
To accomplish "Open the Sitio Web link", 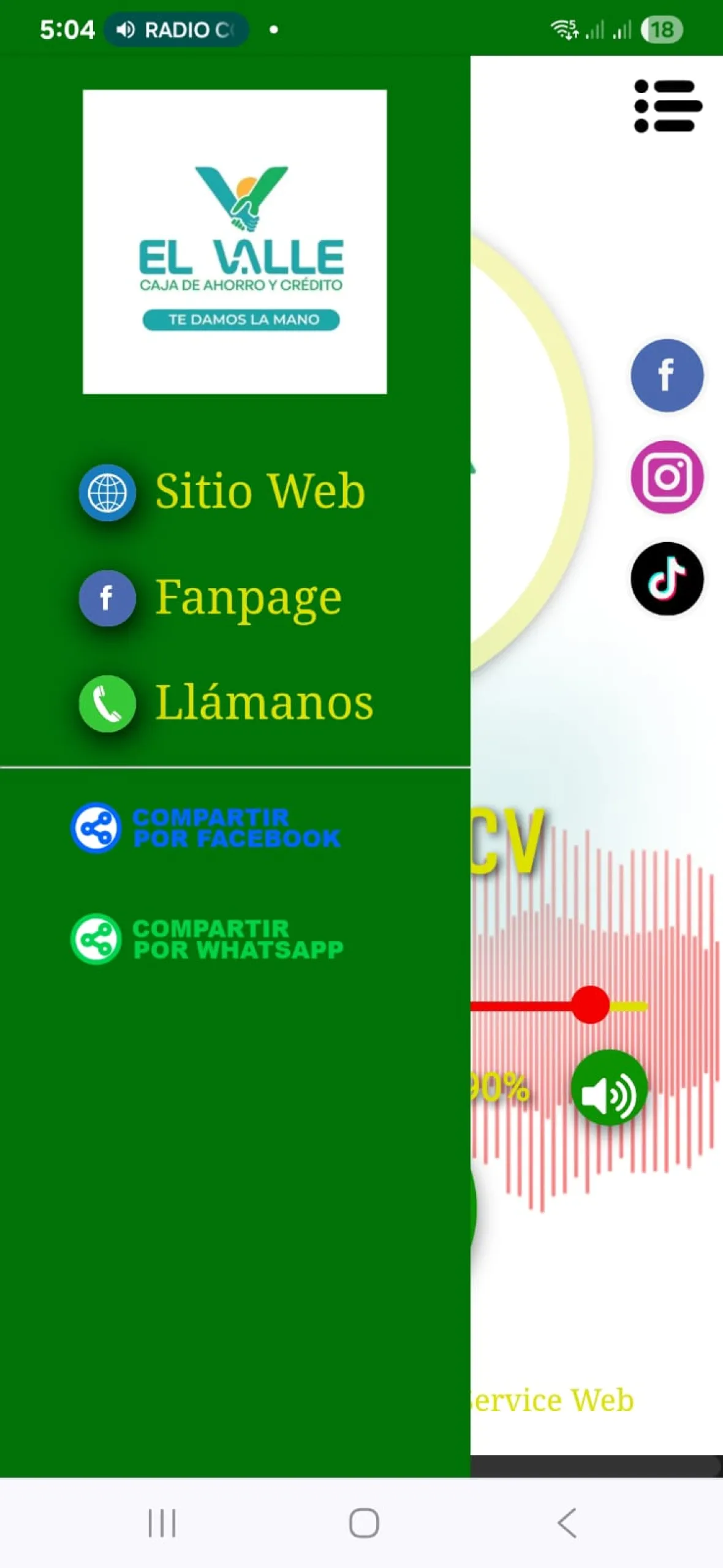I will point(224,492).
